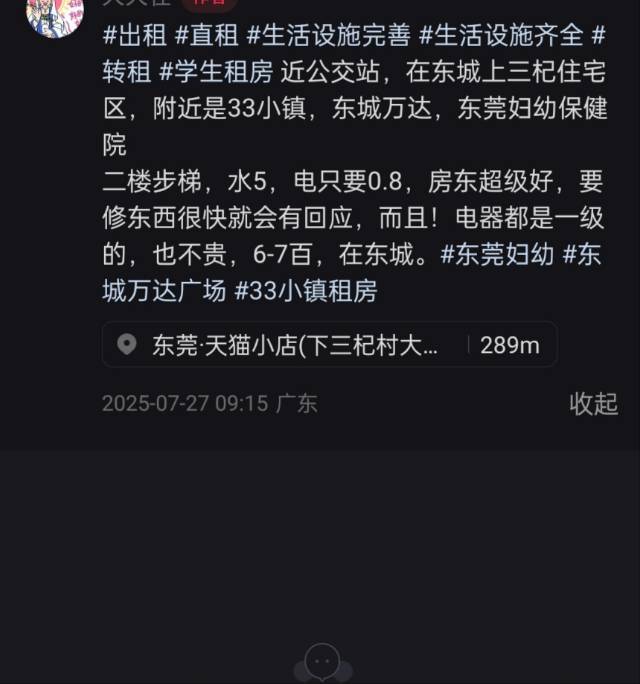Screen dimensions: 640x684
Task: Collapse the description with 收起
Action: pyautogui.click(x=593, y=403)
